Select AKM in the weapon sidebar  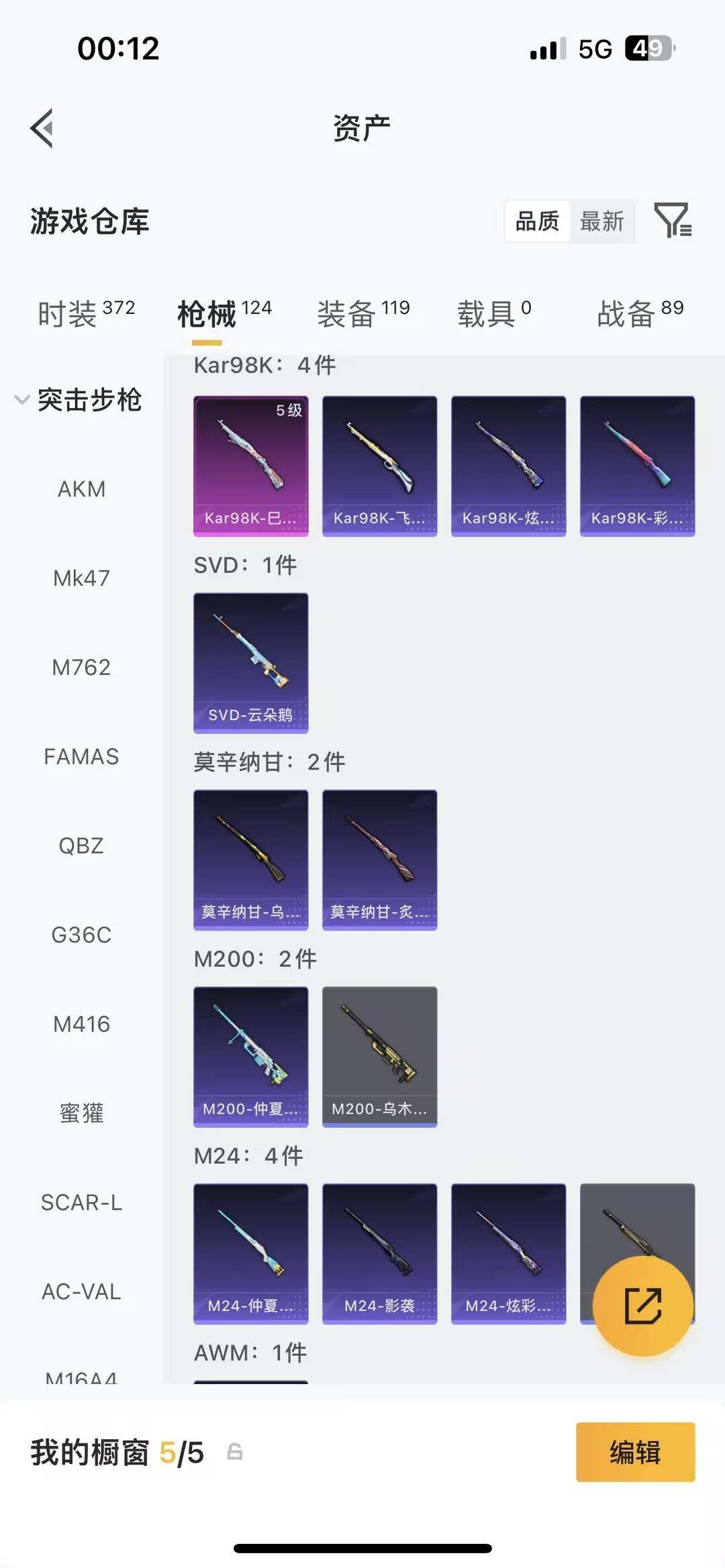tap(81, 488)
